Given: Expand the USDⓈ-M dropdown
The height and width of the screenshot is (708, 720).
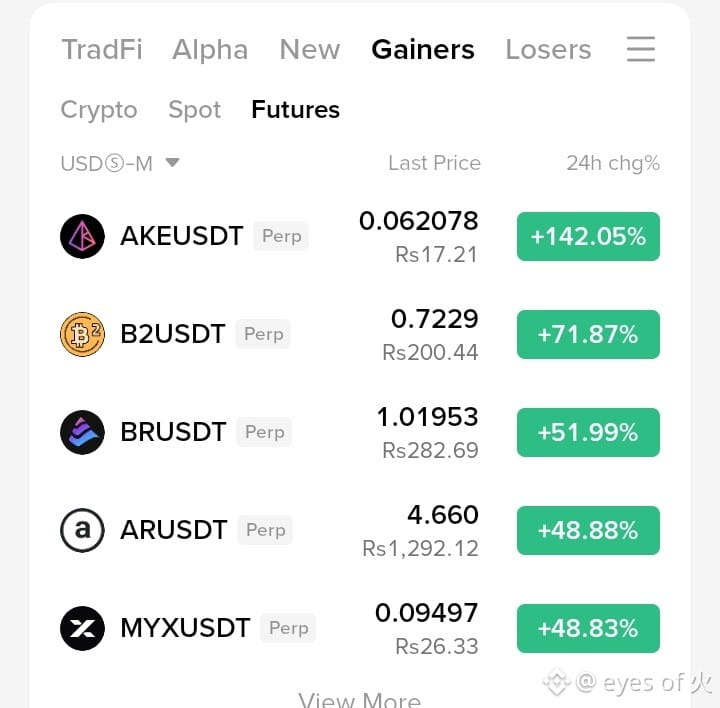Looking at the screenshot, I should pyautogui.click(x=120, y=163).
